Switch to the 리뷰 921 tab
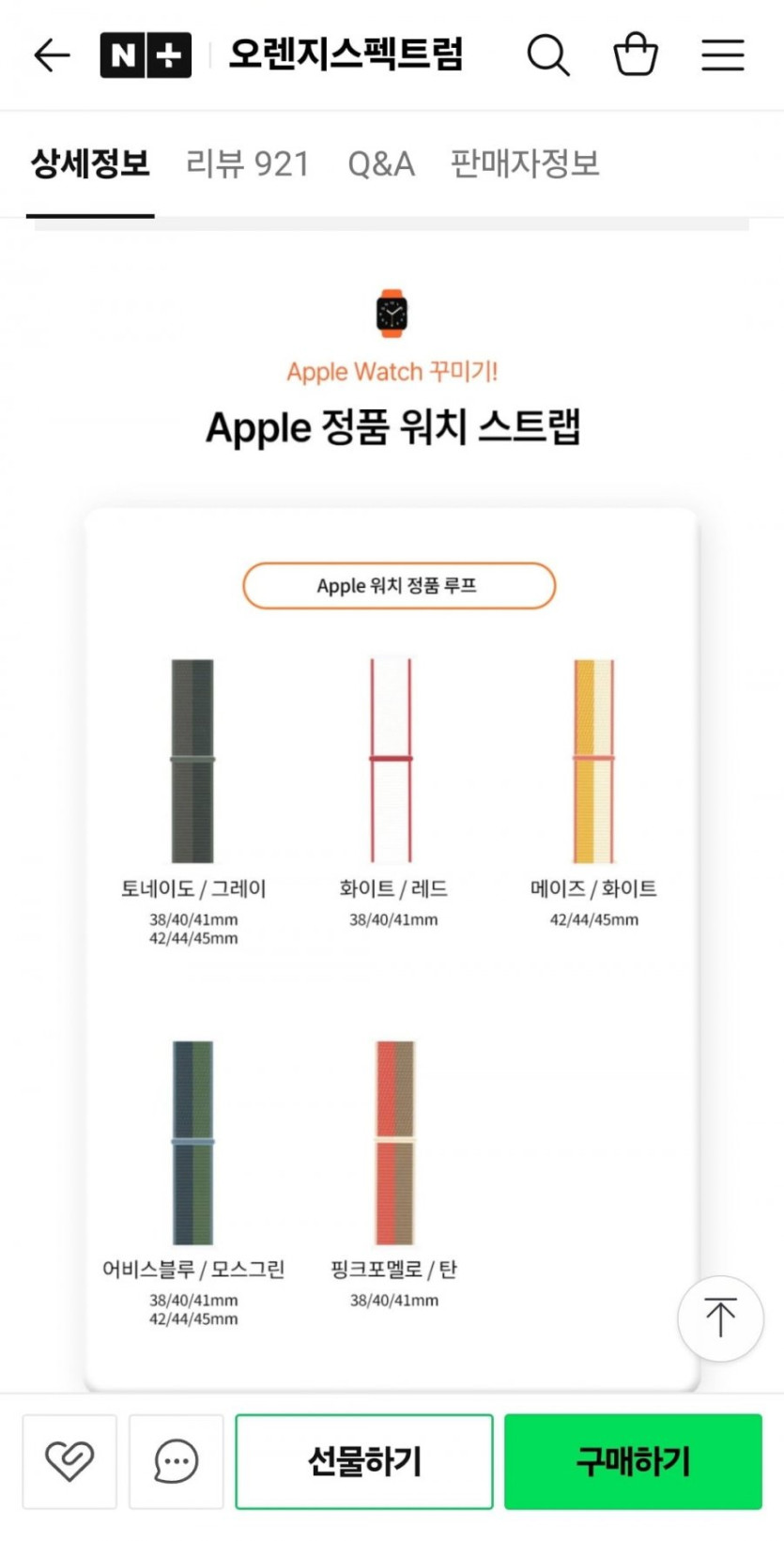The width and height of the screenshot is (784, 1541). click(x=248, y=164)
